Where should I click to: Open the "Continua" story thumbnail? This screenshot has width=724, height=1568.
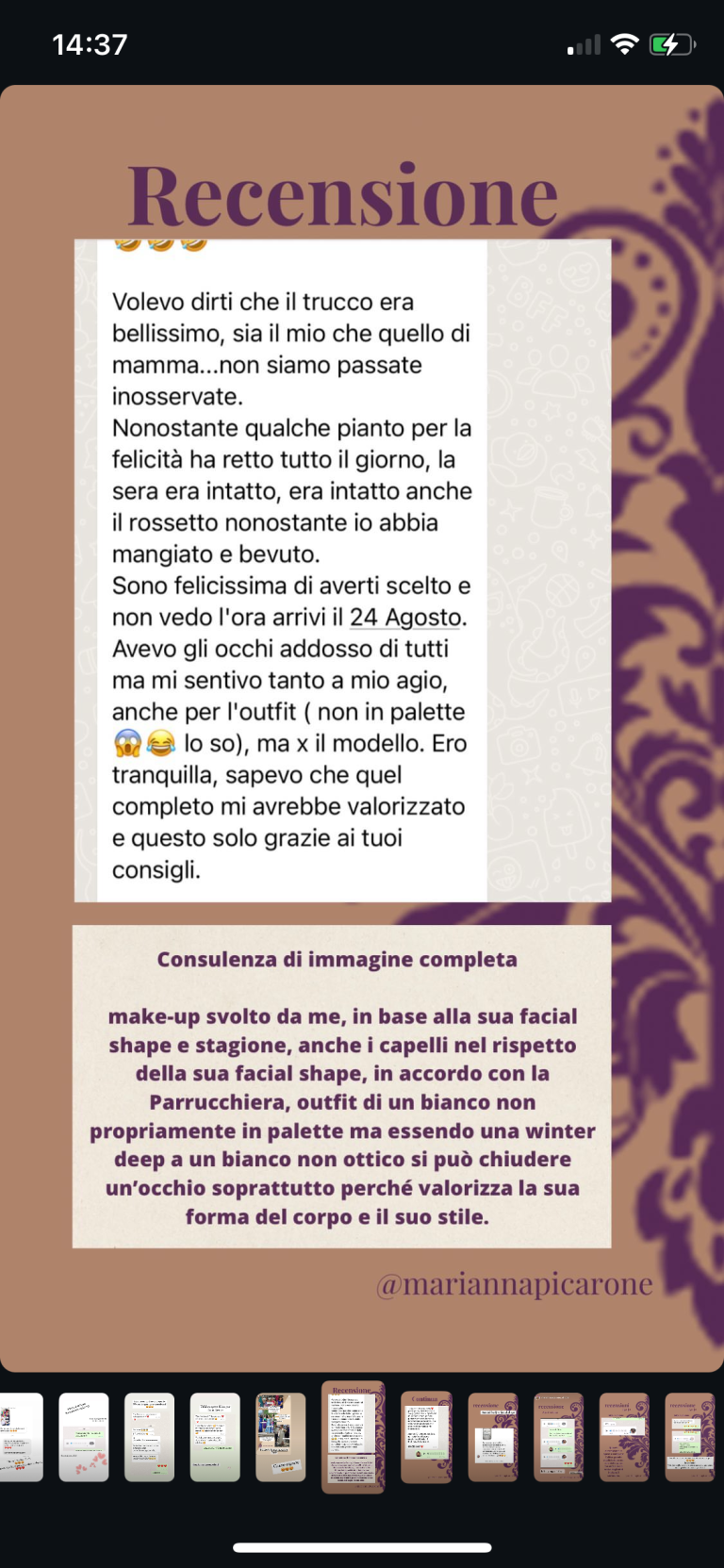pyautogui.click(x=426, y=1437)
